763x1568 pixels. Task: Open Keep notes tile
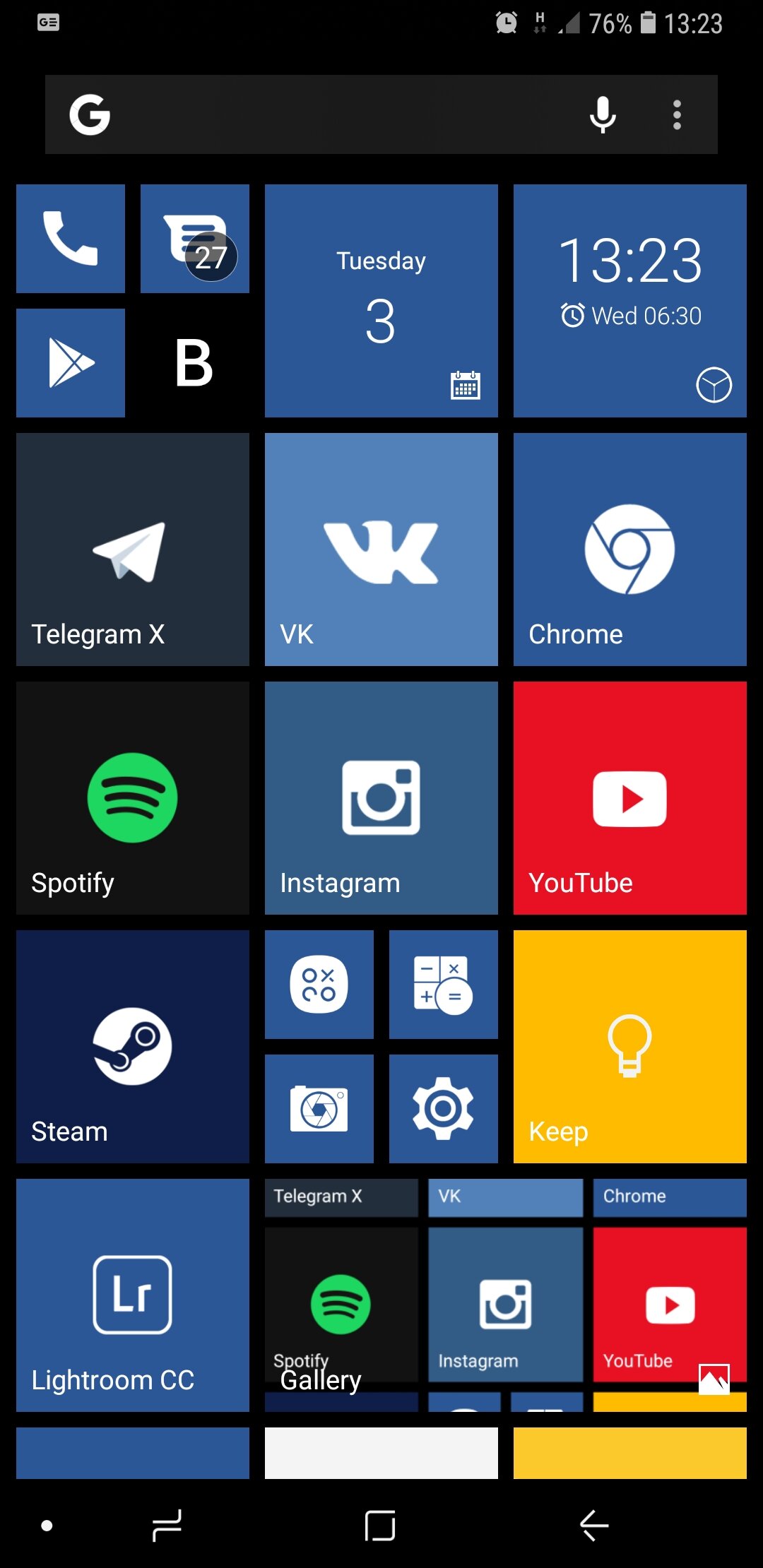630,1047
